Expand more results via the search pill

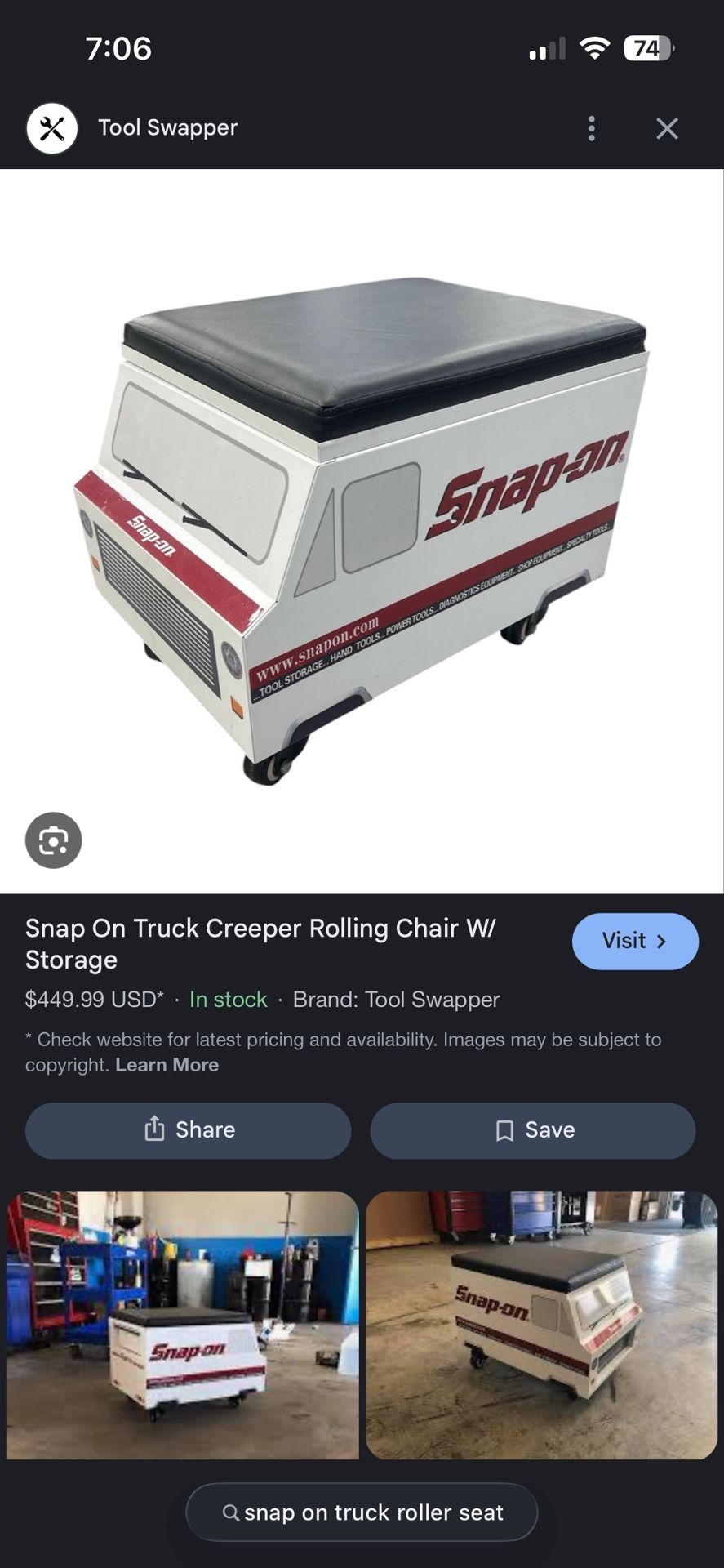pyautogui.click(x=362, y=1512)
